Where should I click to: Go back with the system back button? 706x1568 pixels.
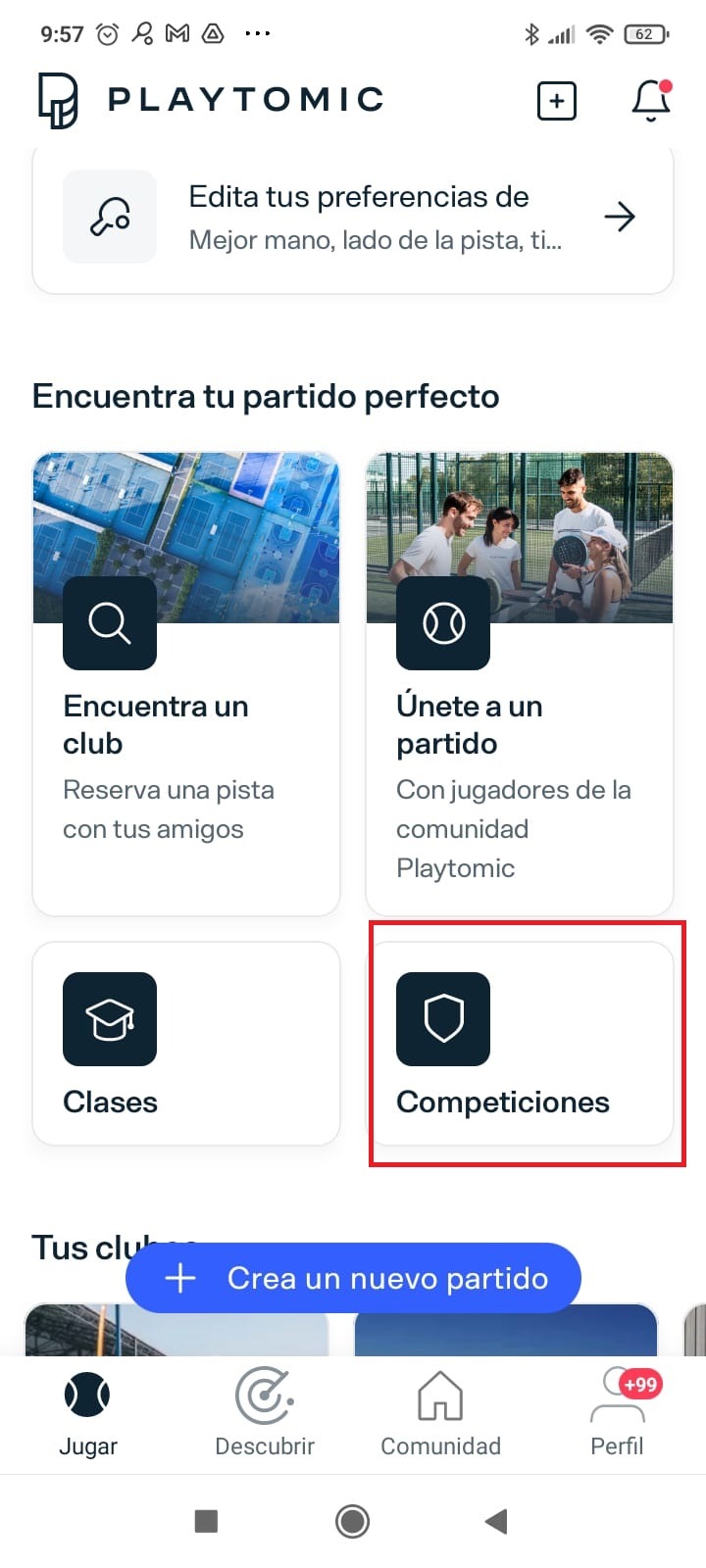point(496,1521)
